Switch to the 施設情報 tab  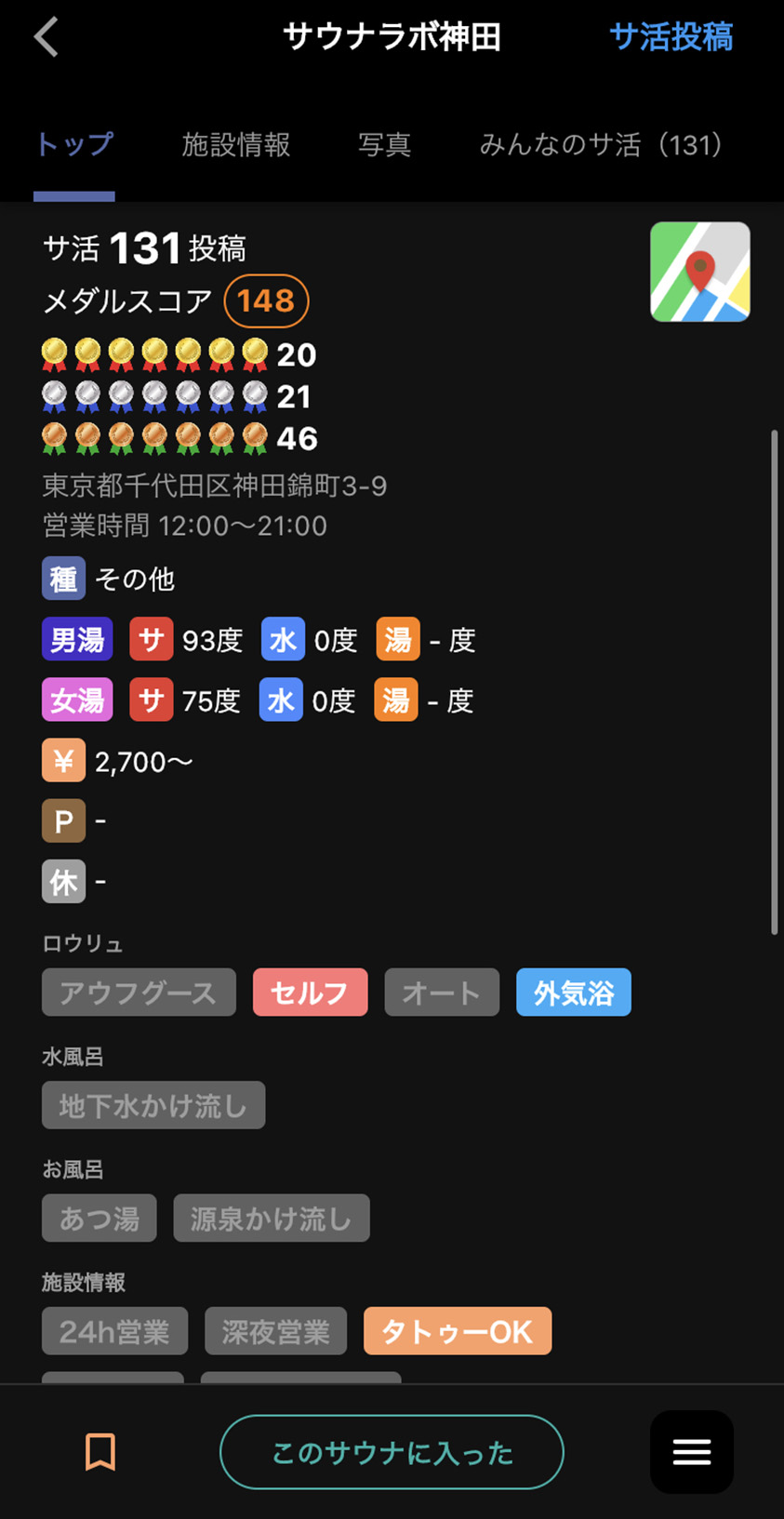click(x=236, y=144)
